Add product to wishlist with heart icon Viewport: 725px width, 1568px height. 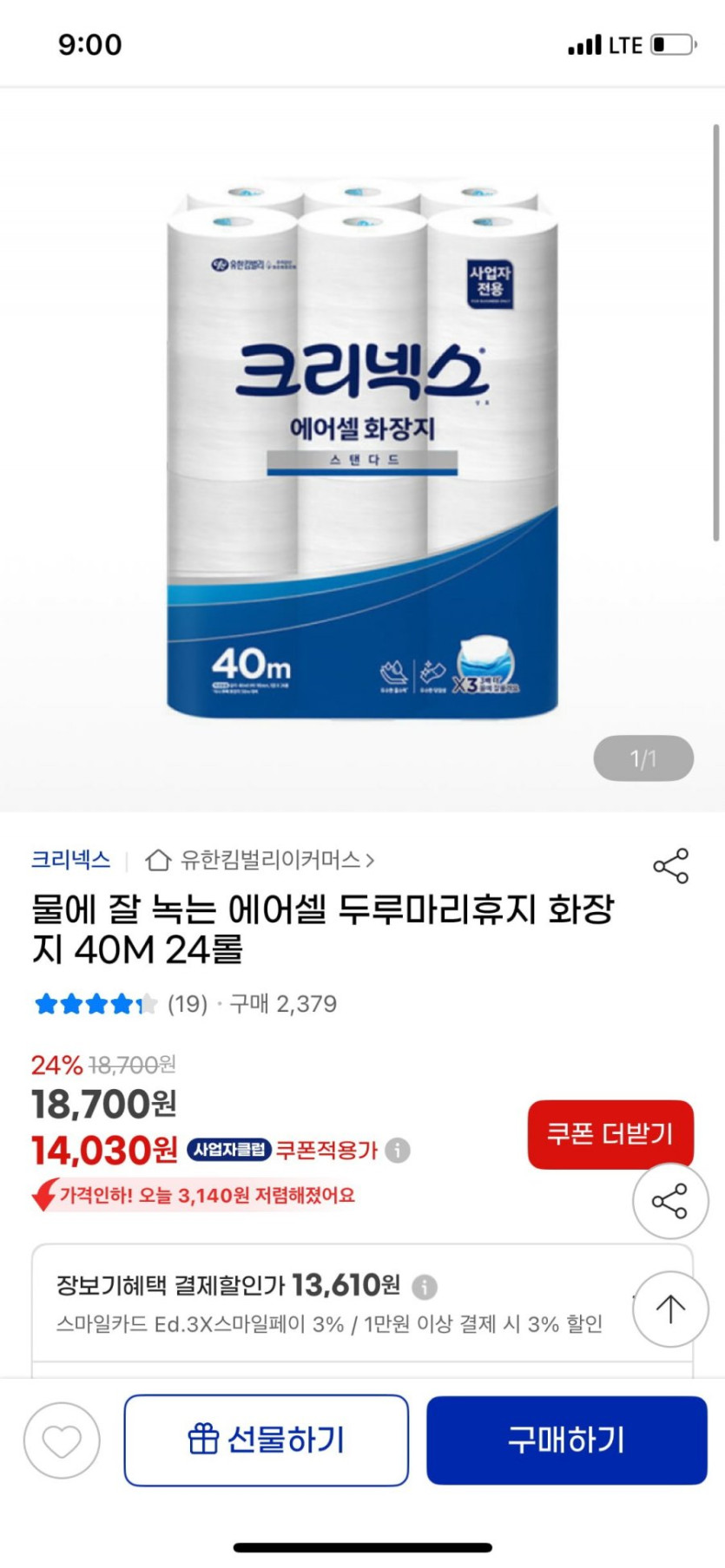62,1440
